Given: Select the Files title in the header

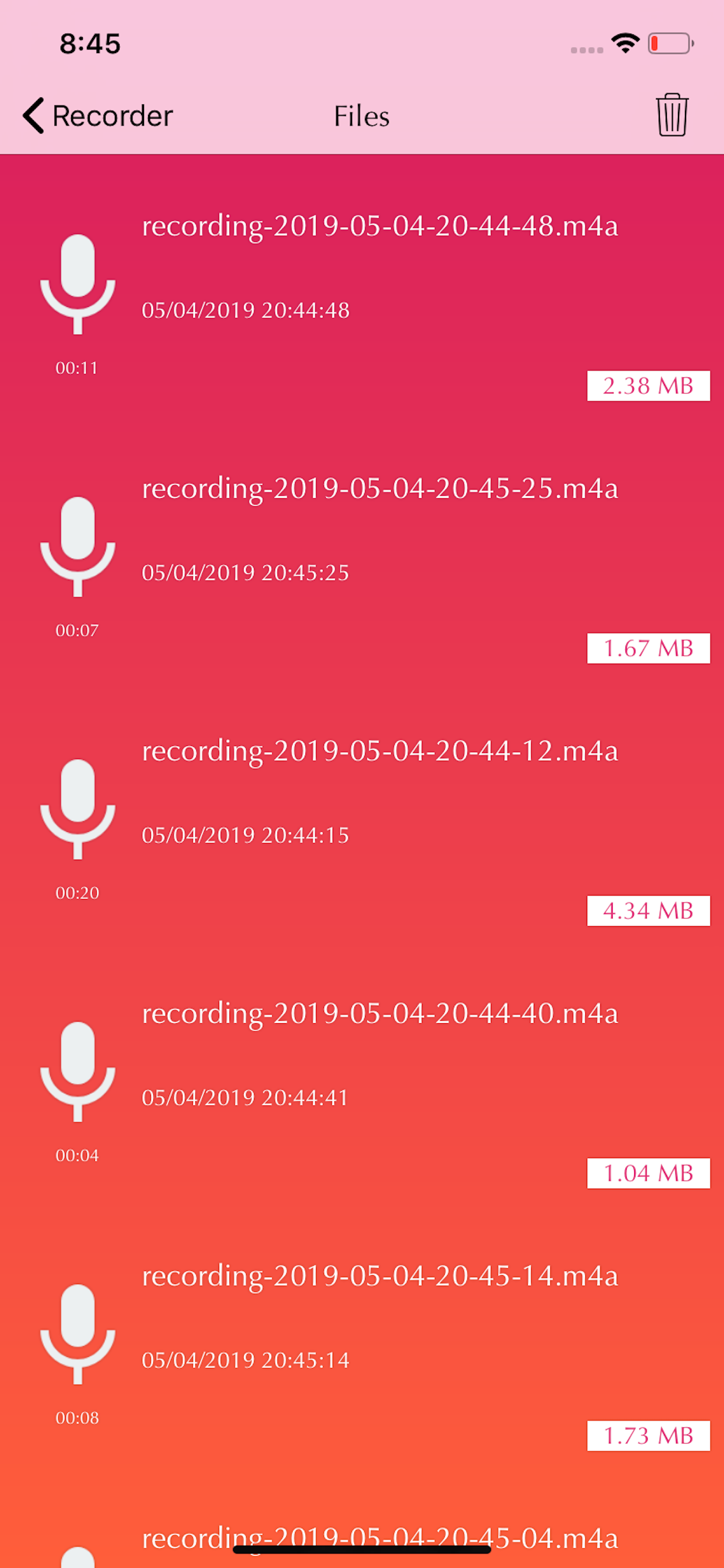Looking at the screenshot, I should pyautogui.click(x=361, y=116).
